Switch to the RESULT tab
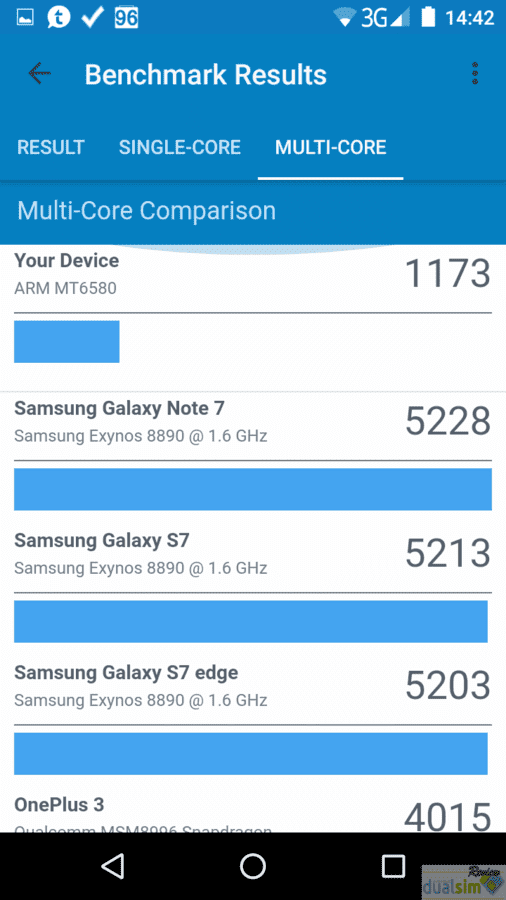This screenshot has width=506, height=900. pyautogui.click(x=51, y=148)
